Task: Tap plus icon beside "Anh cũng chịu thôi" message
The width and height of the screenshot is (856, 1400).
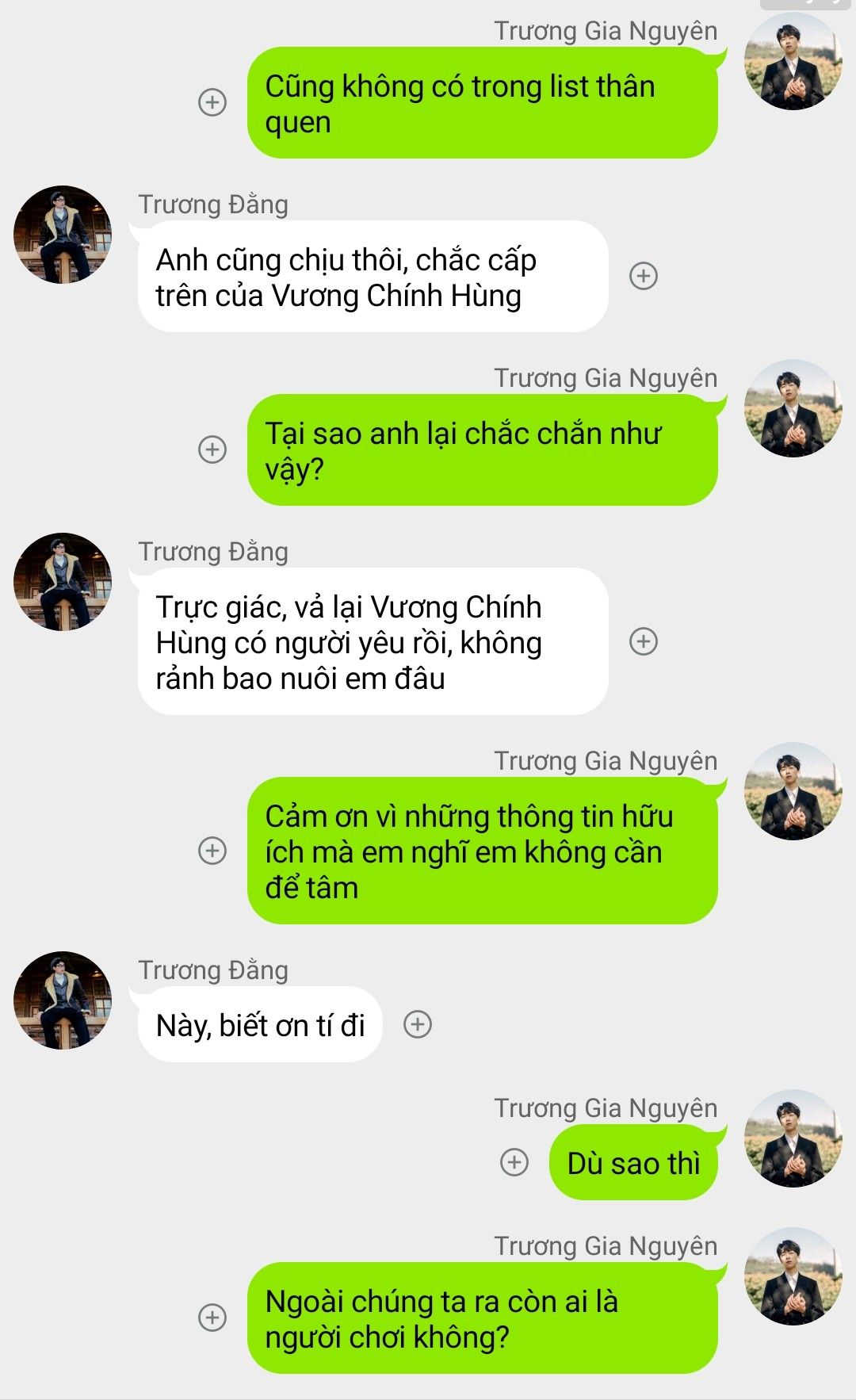Action: [644, 276]
